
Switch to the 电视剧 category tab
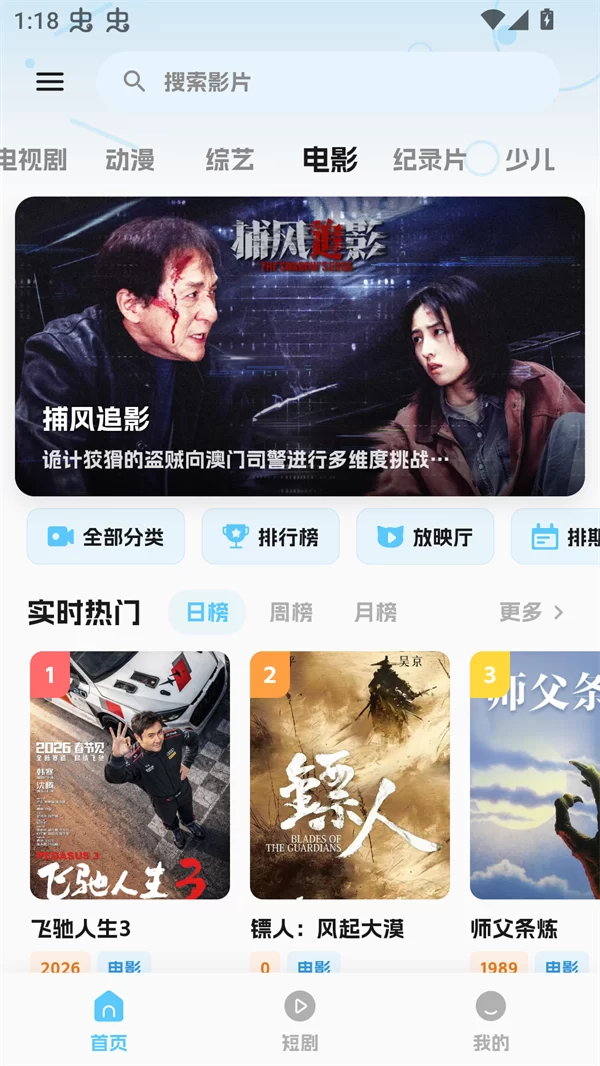tap(32, 159)
